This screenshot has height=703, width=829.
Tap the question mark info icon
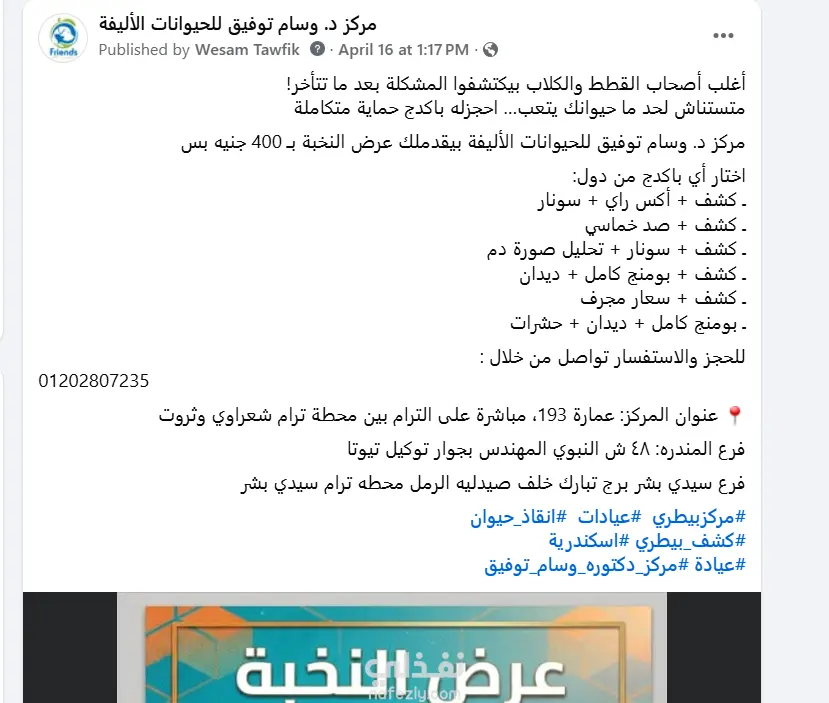pos(317,49)
